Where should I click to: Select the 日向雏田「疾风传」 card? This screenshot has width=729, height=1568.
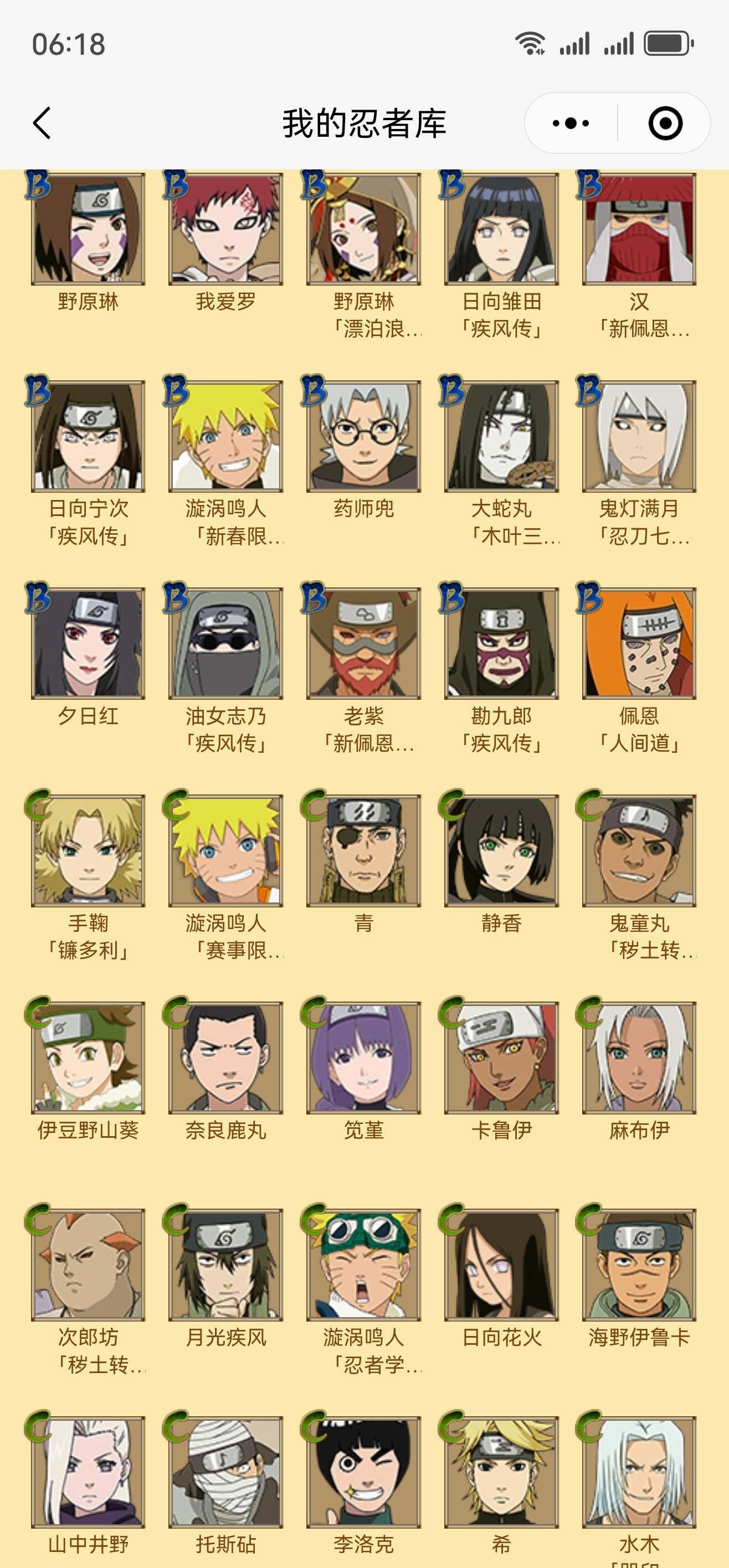point(501,229)
